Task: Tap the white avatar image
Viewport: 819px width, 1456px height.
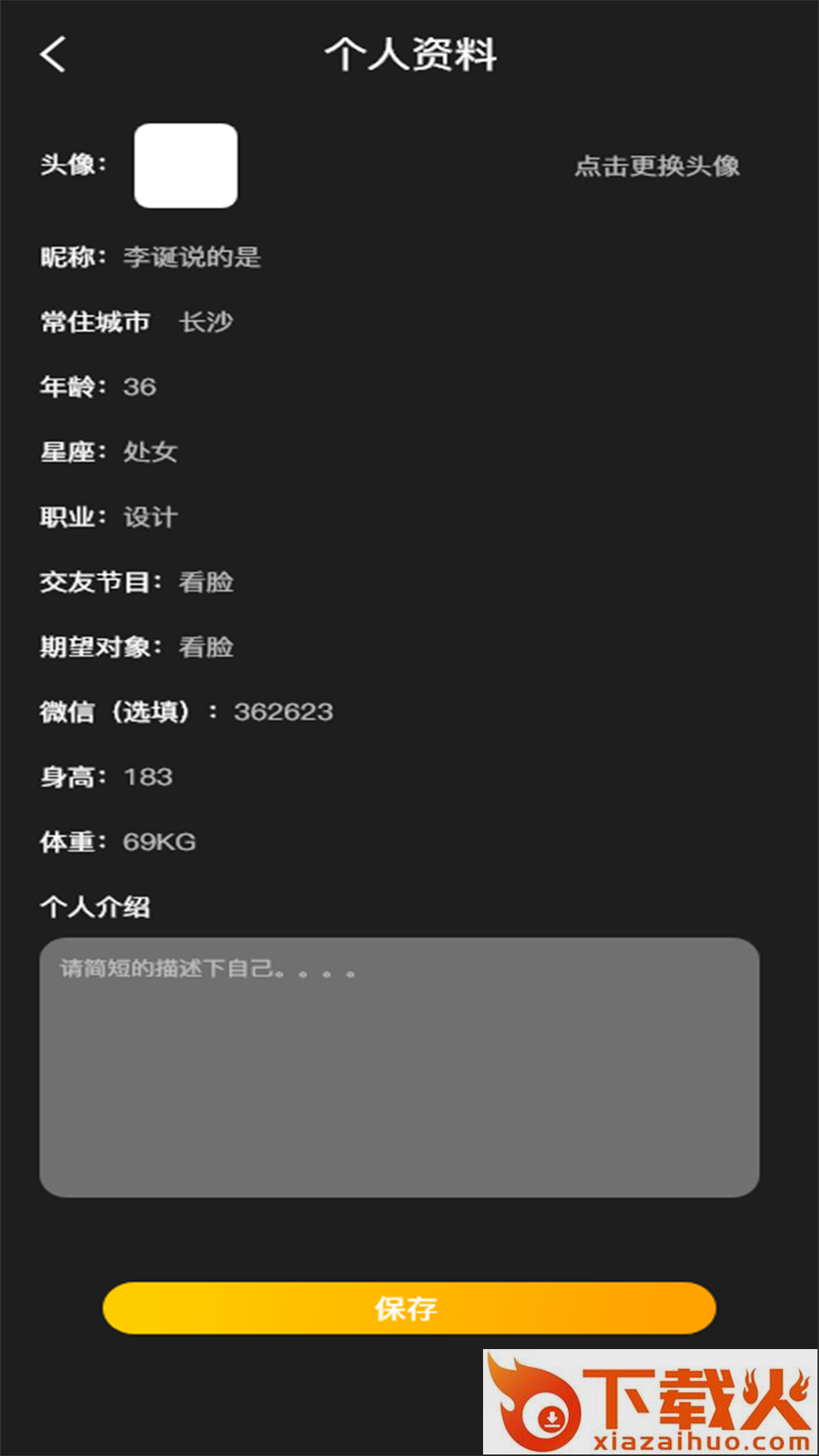Action: pyautogui.click(x=186, y=165)
